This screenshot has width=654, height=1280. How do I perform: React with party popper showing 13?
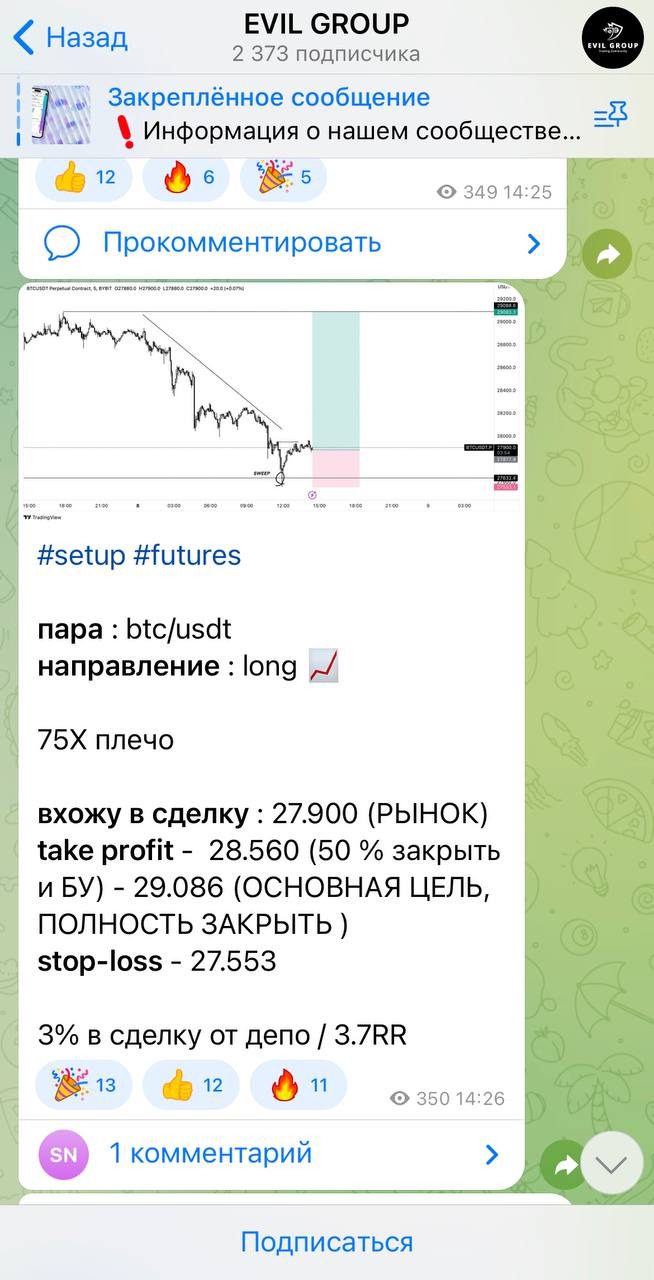[84, 1086]
